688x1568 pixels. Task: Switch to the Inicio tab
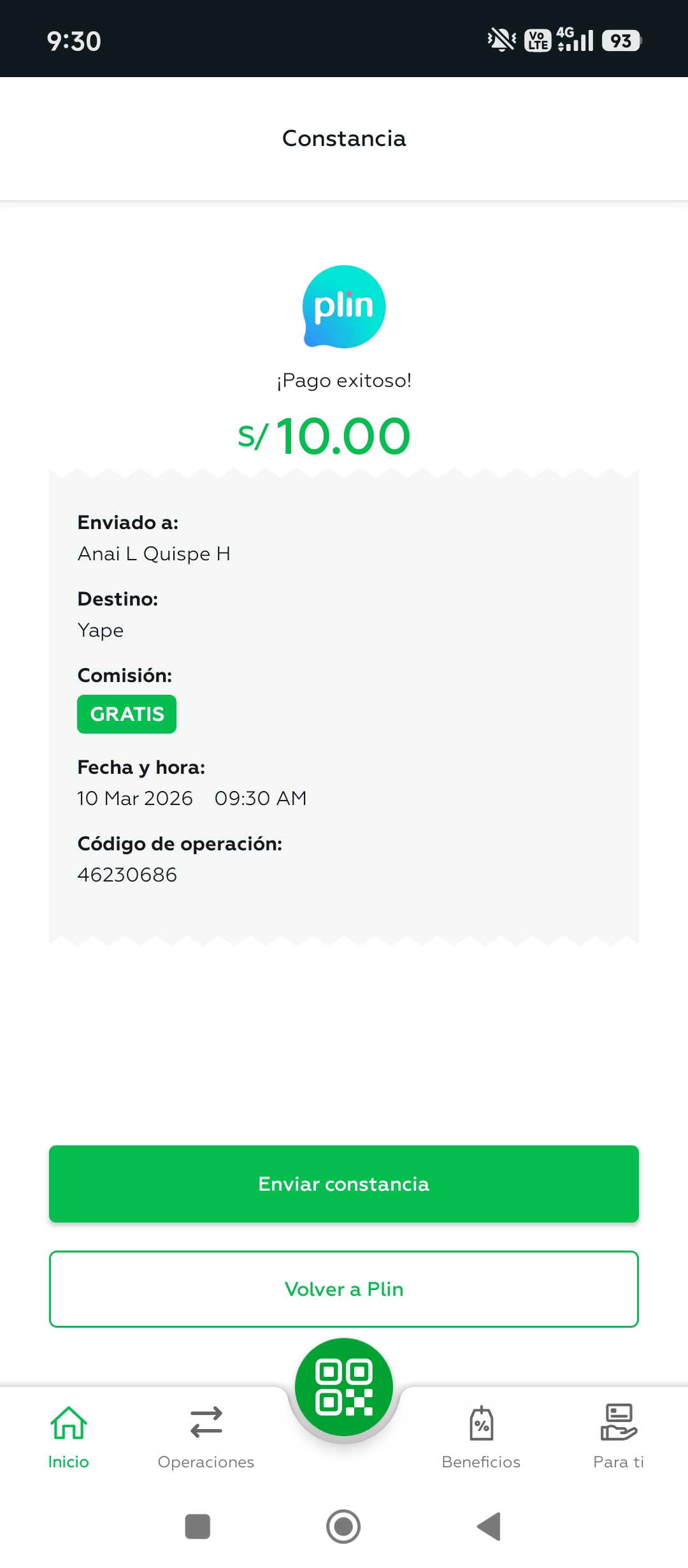(69, 1437)
